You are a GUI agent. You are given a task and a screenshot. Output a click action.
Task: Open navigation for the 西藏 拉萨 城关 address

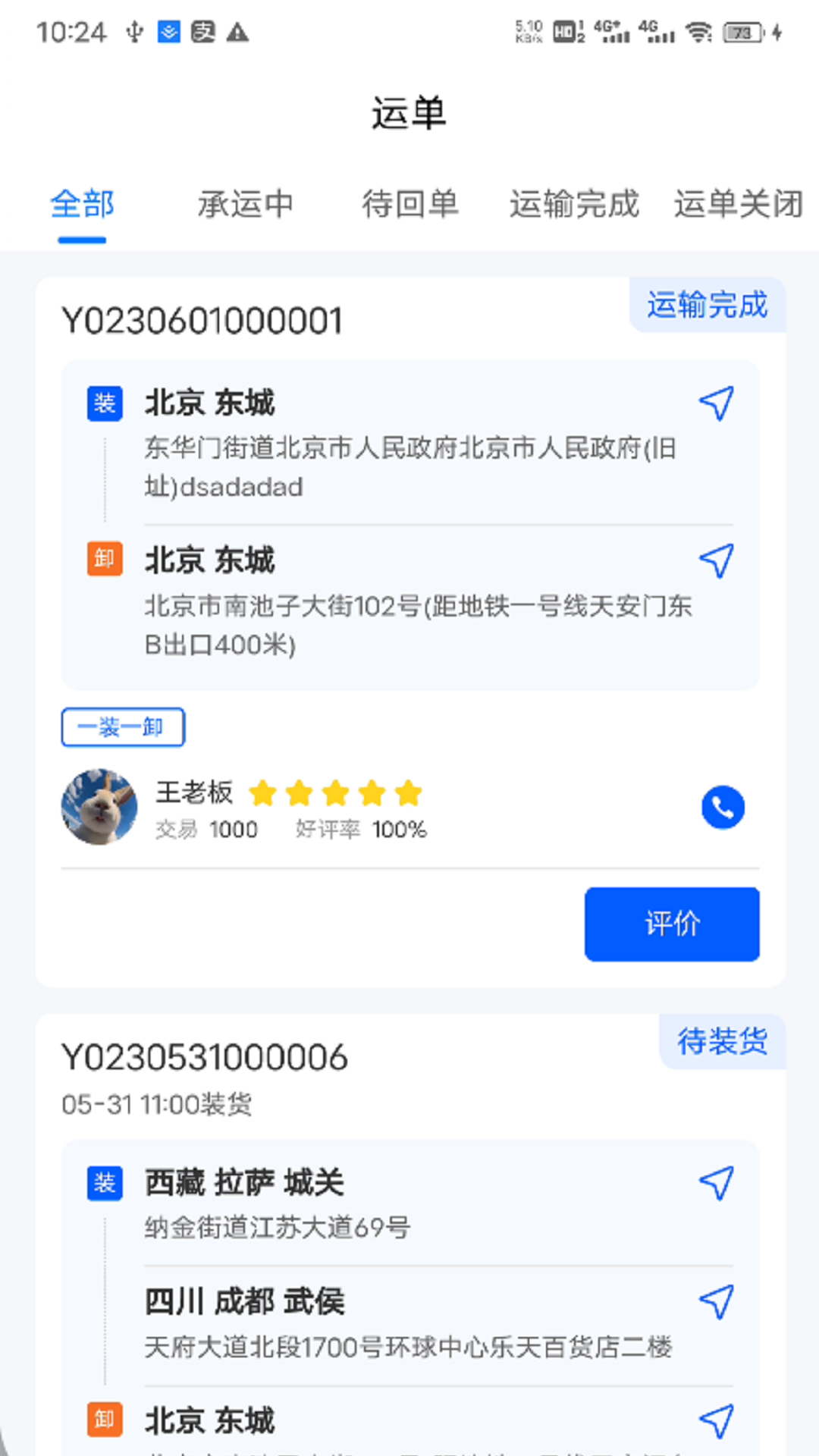(716, 1181)
